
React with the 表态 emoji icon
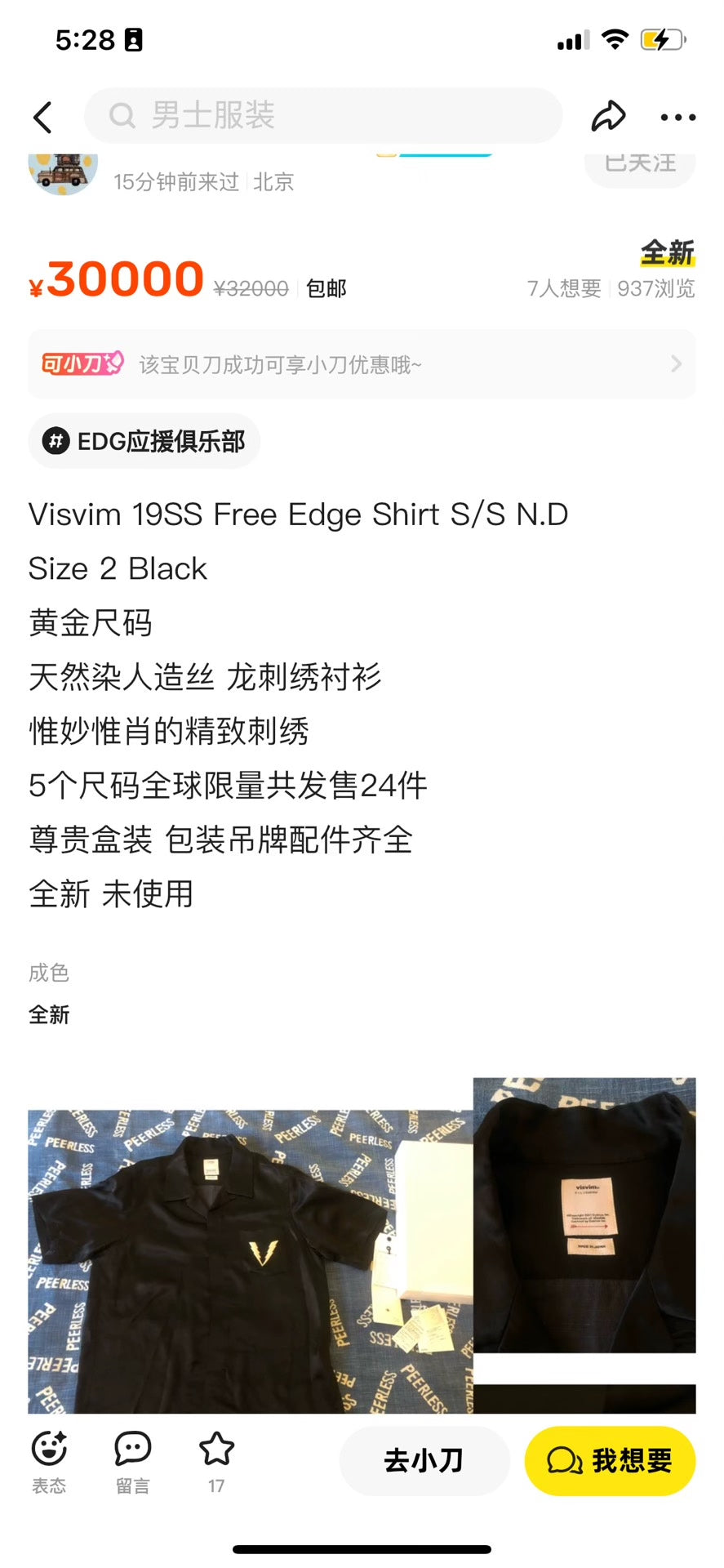click(x=49, y=1461)
